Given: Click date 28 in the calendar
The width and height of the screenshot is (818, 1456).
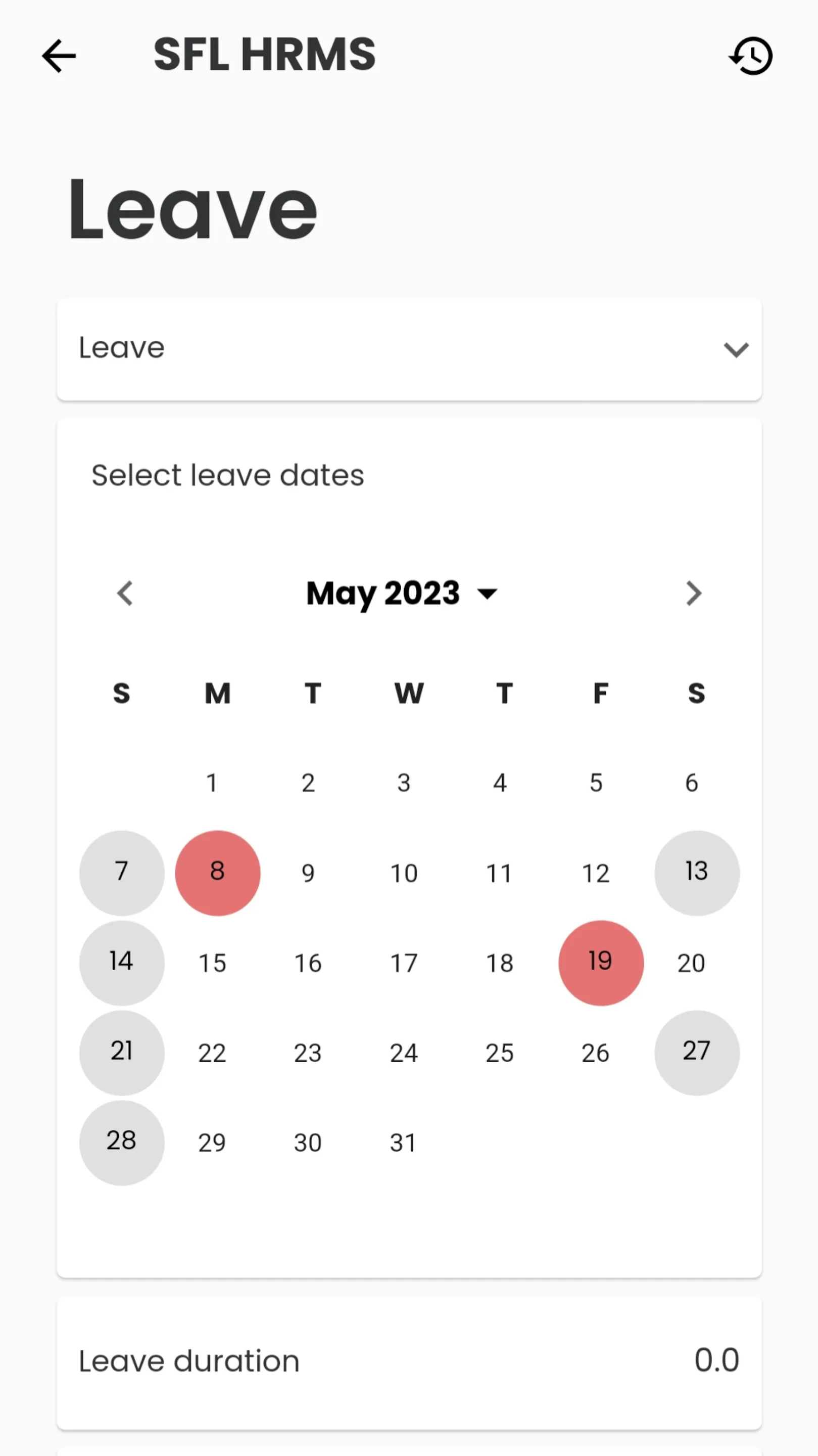Looking at the screenshot, I should (121, 1142).
